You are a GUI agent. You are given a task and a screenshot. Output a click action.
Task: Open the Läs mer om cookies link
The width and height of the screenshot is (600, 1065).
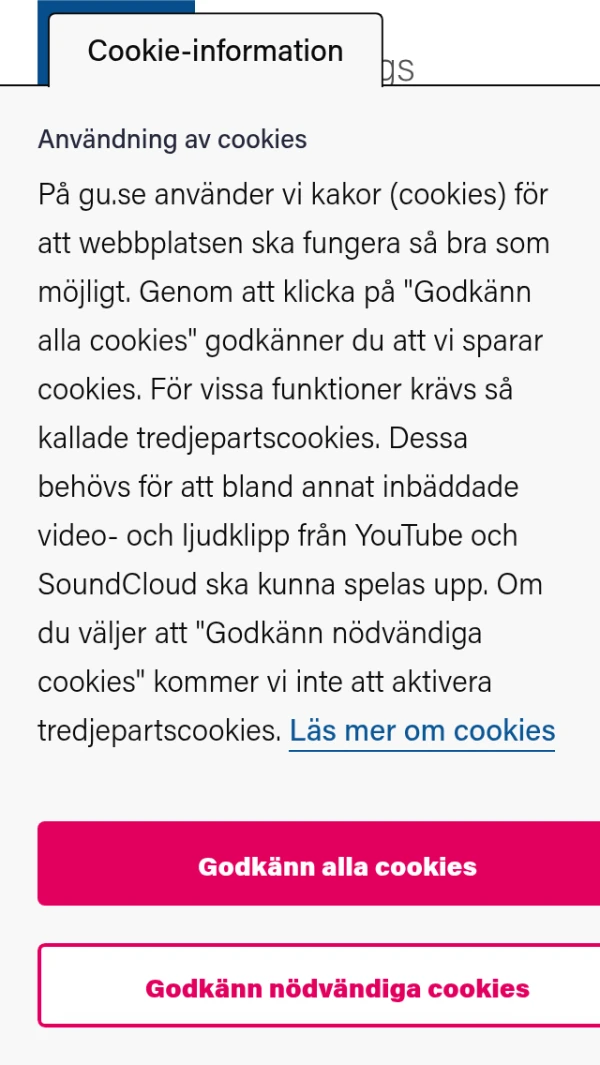click(422, 731)
